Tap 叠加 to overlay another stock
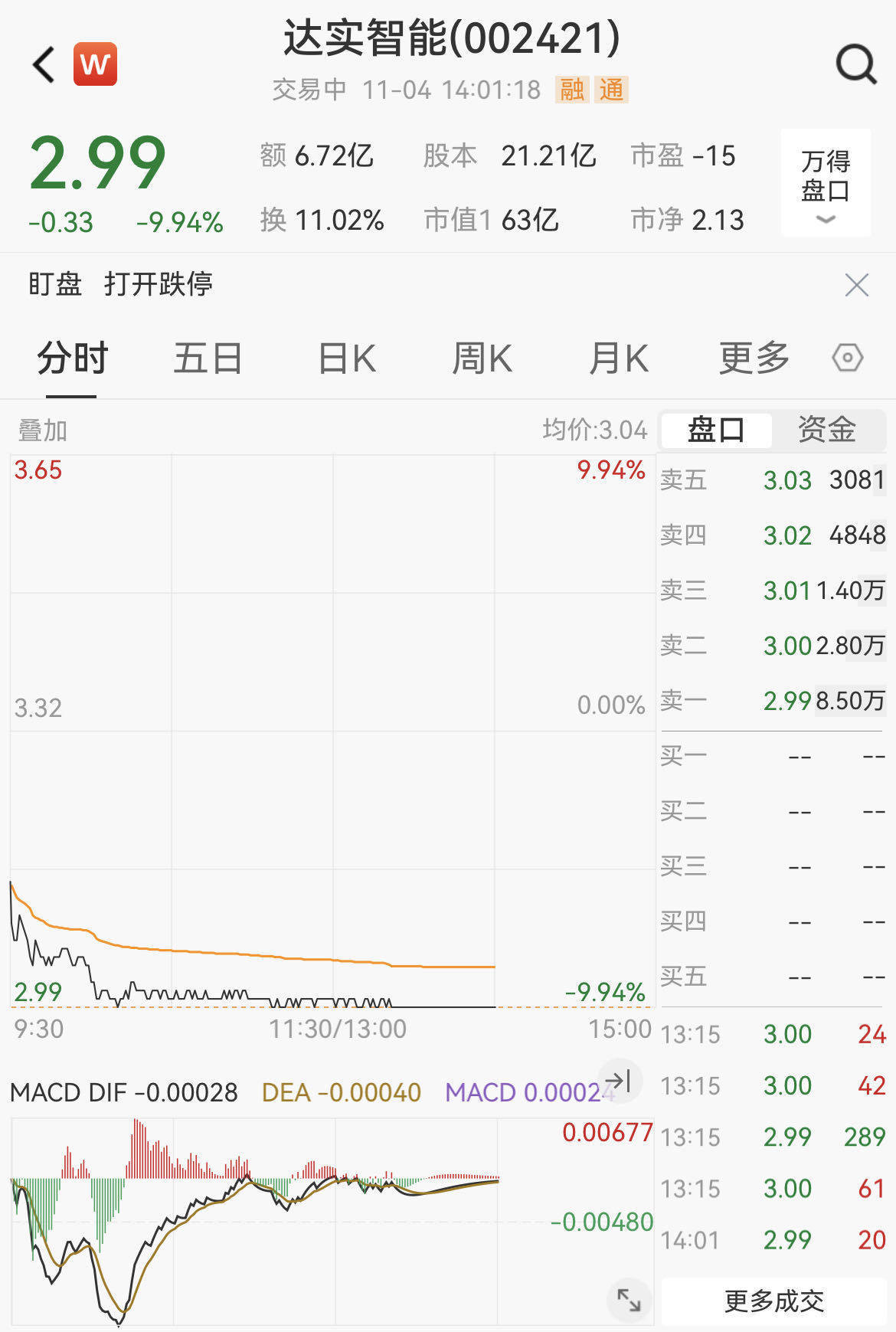The height and width of the screenshot is (1332, 896). (43, 430)
